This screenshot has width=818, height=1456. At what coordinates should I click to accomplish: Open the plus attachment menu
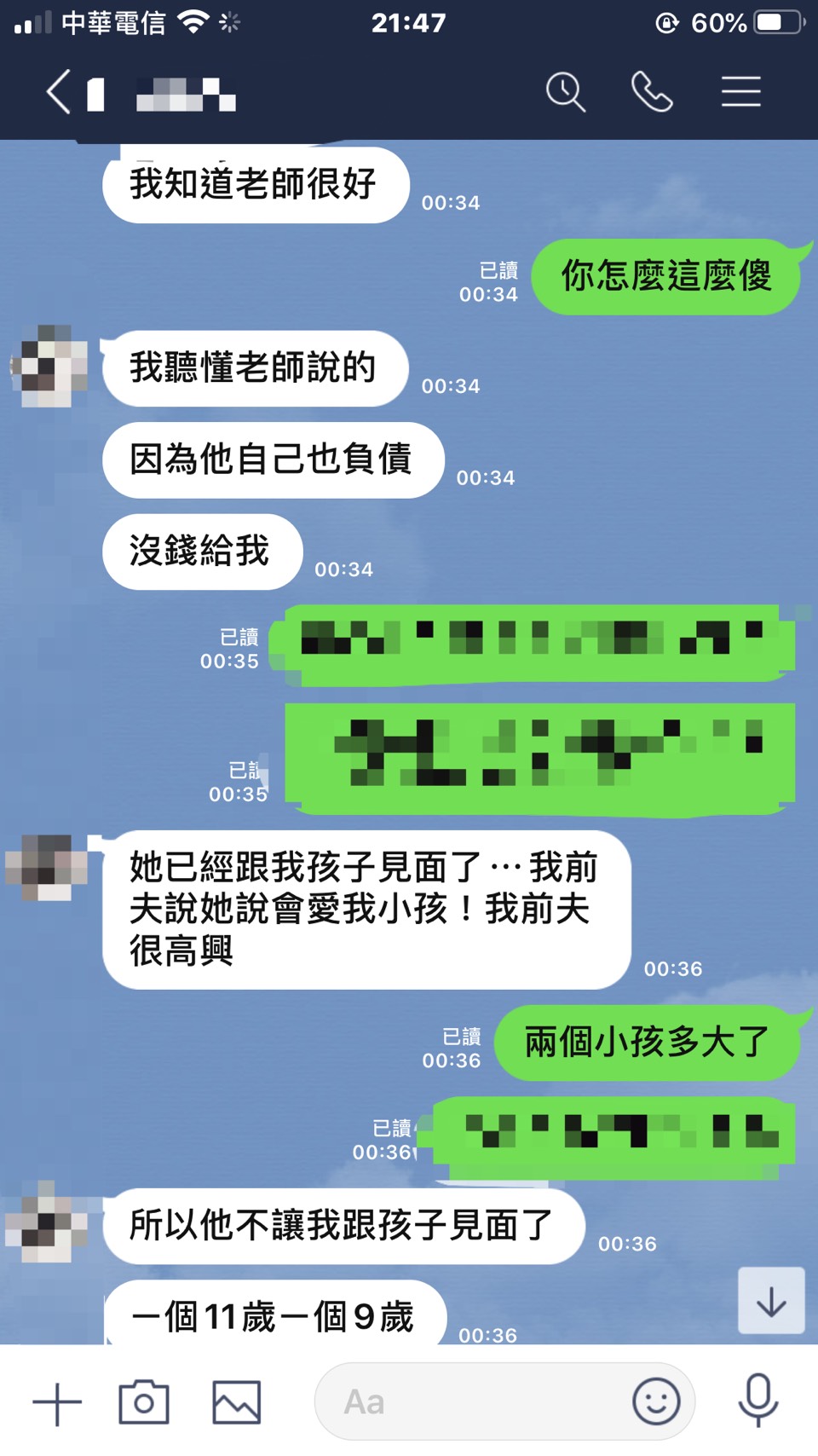tap(57, 1402)
